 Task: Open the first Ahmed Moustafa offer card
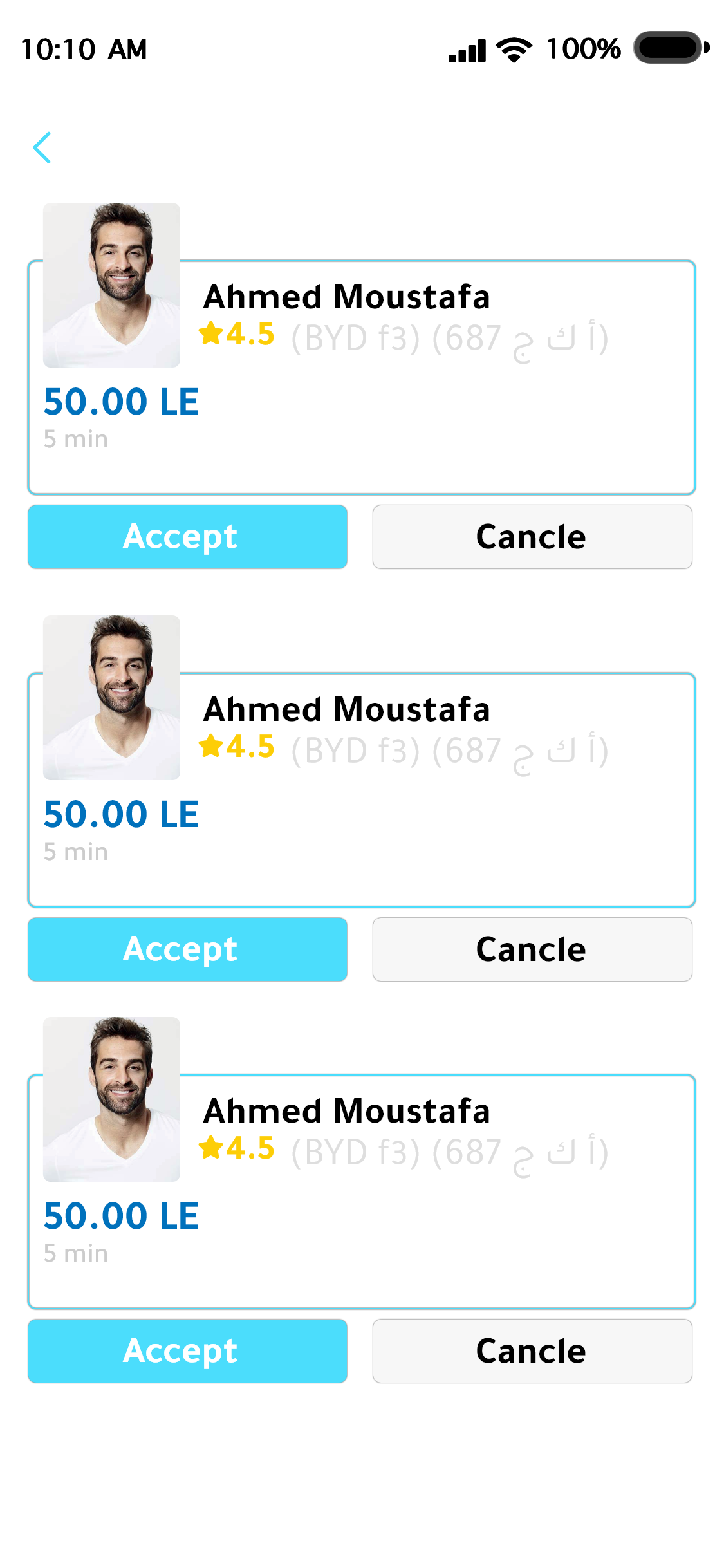coord(362,377)
